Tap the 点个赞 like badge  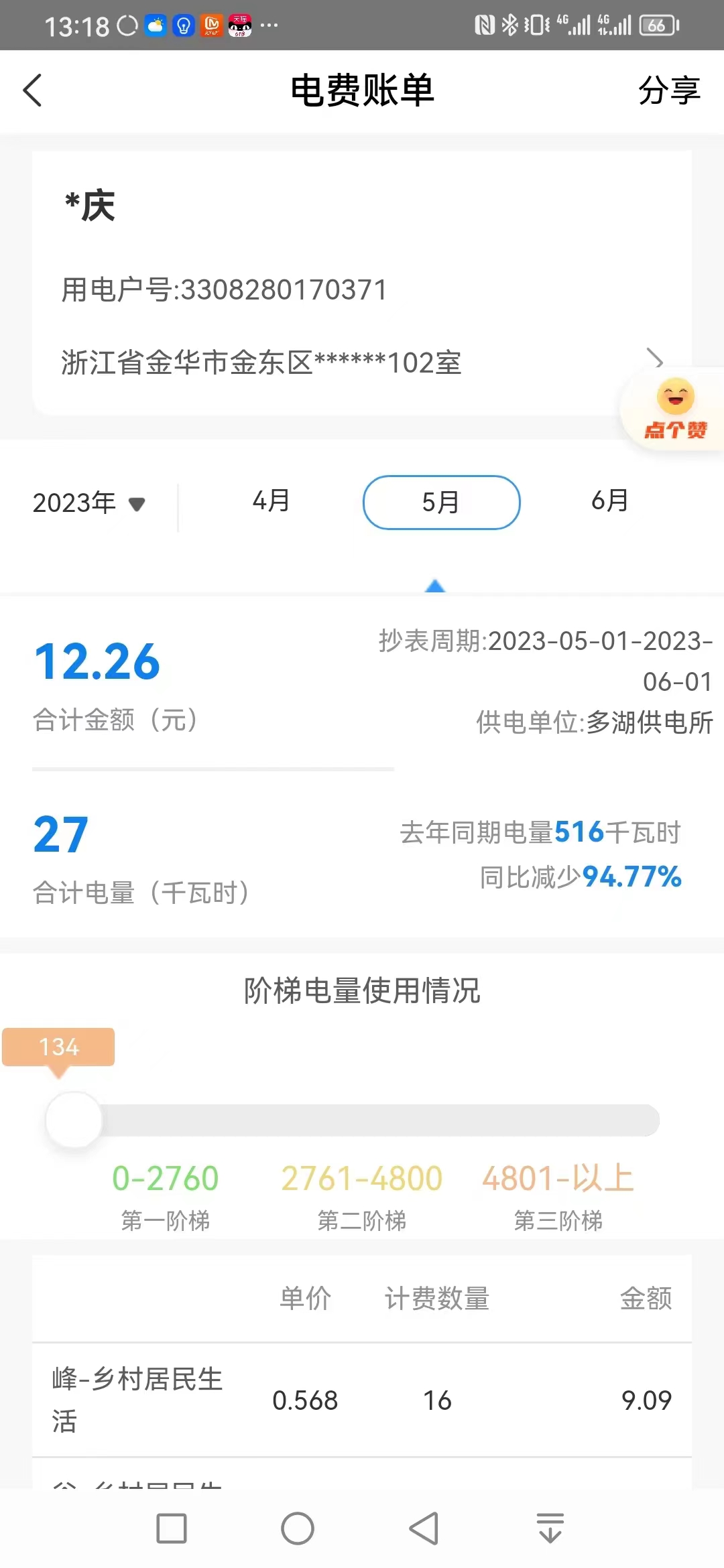pos(675,410)
